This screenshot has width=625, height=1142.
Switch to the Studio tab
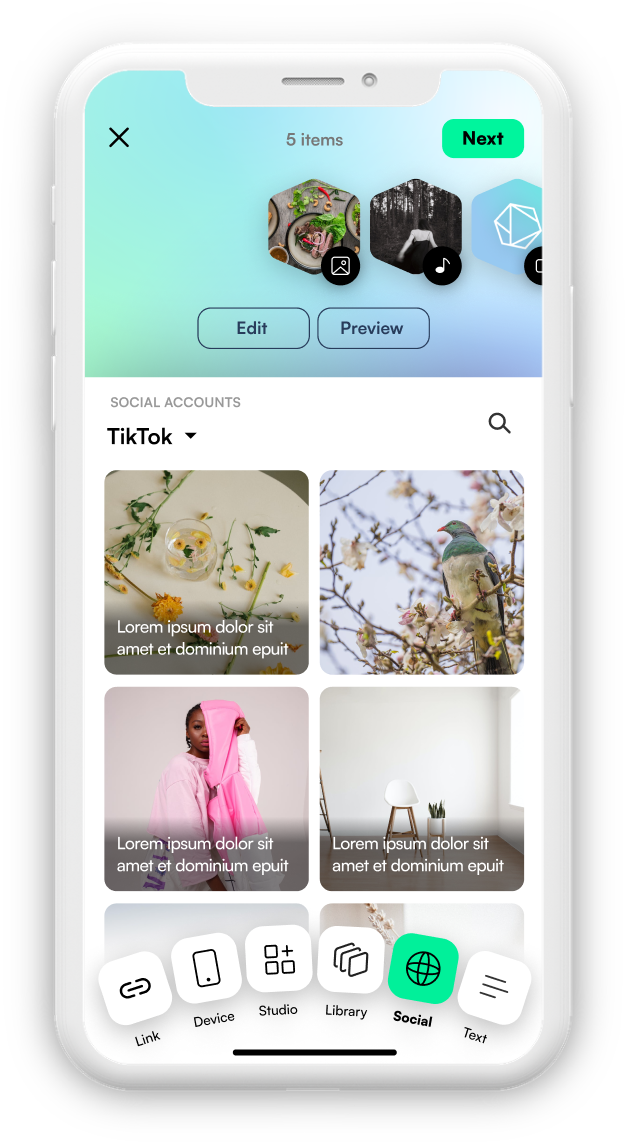279,958
